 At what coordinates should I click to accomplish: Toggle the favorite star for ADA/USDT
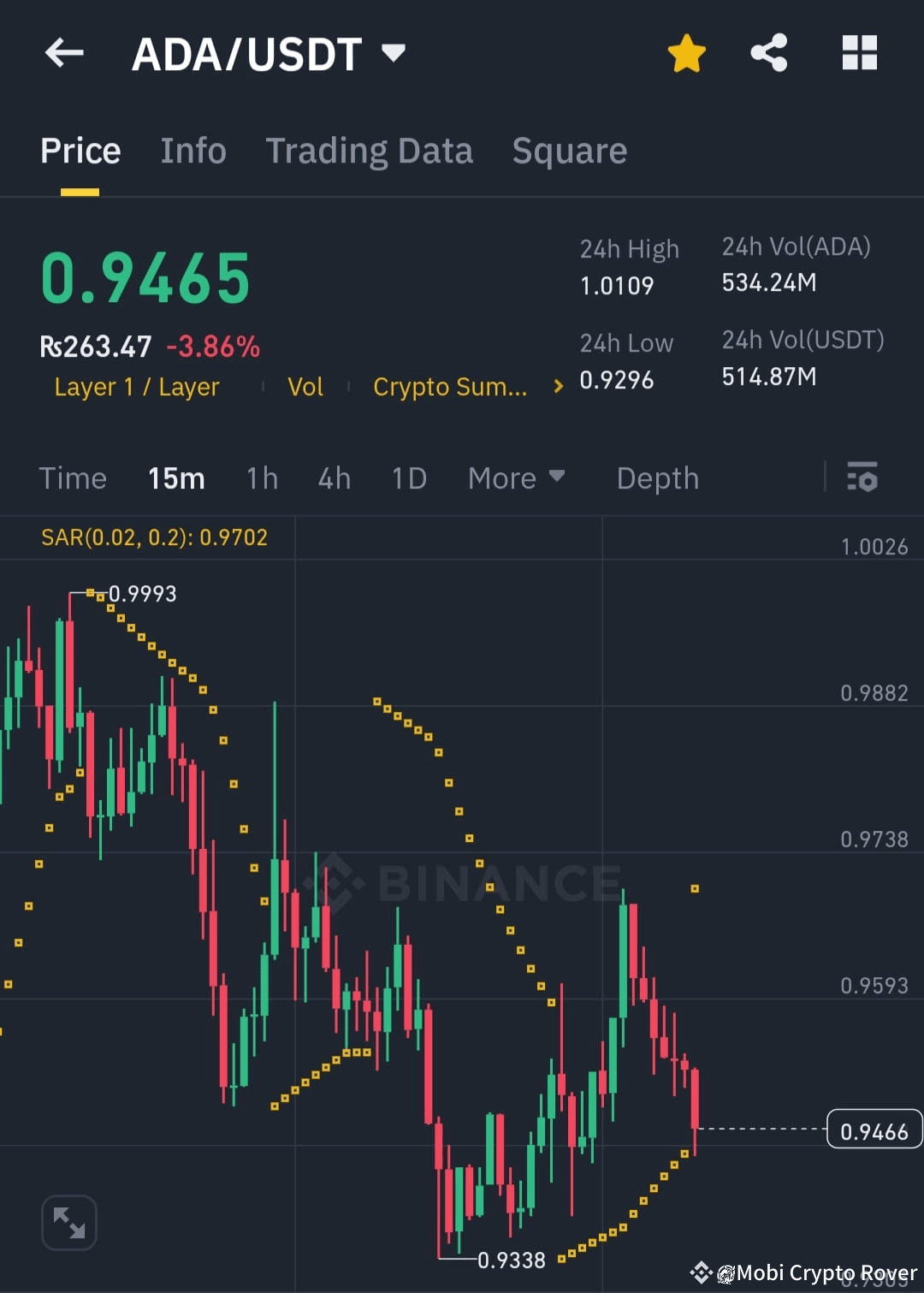(x=687, y=52)
